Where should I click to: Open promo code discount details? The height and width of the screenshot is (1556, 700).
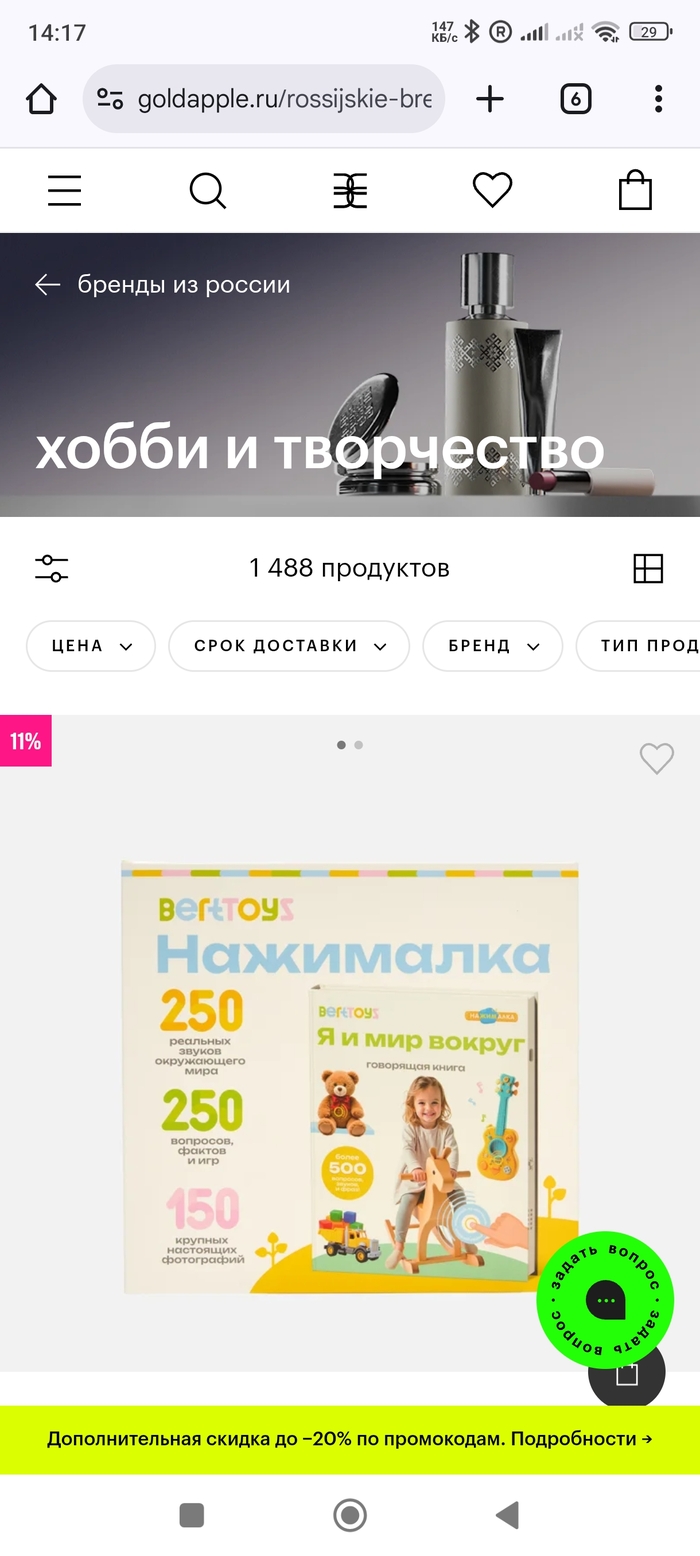[350, 1439]
